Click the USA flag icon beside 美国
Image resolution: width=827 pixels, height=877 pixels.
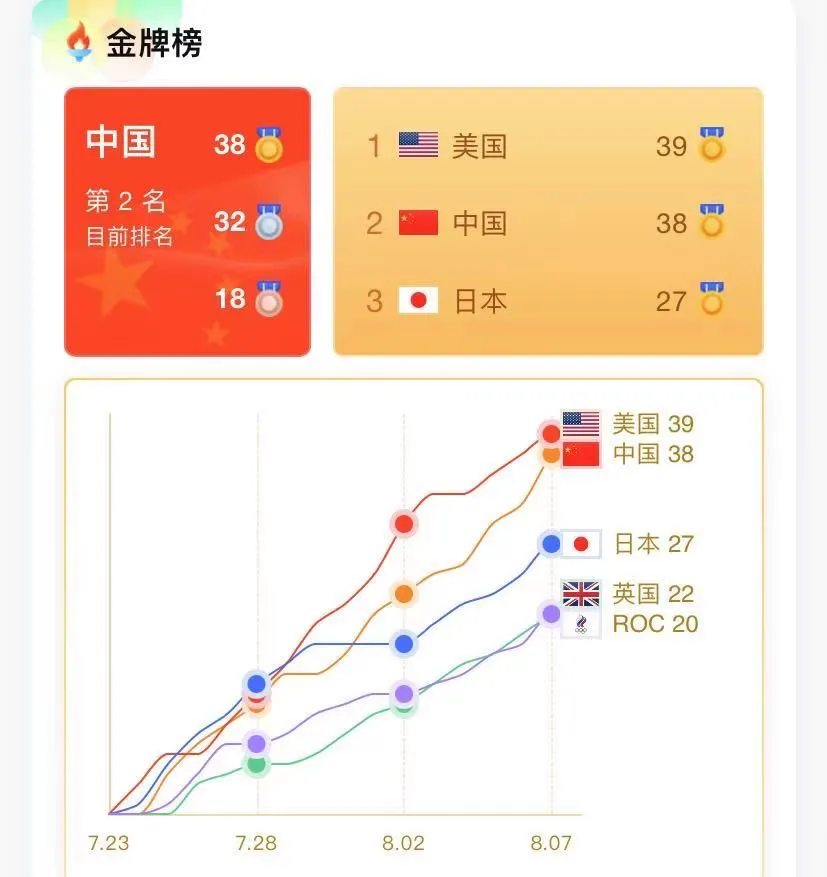tap(419, 146)
